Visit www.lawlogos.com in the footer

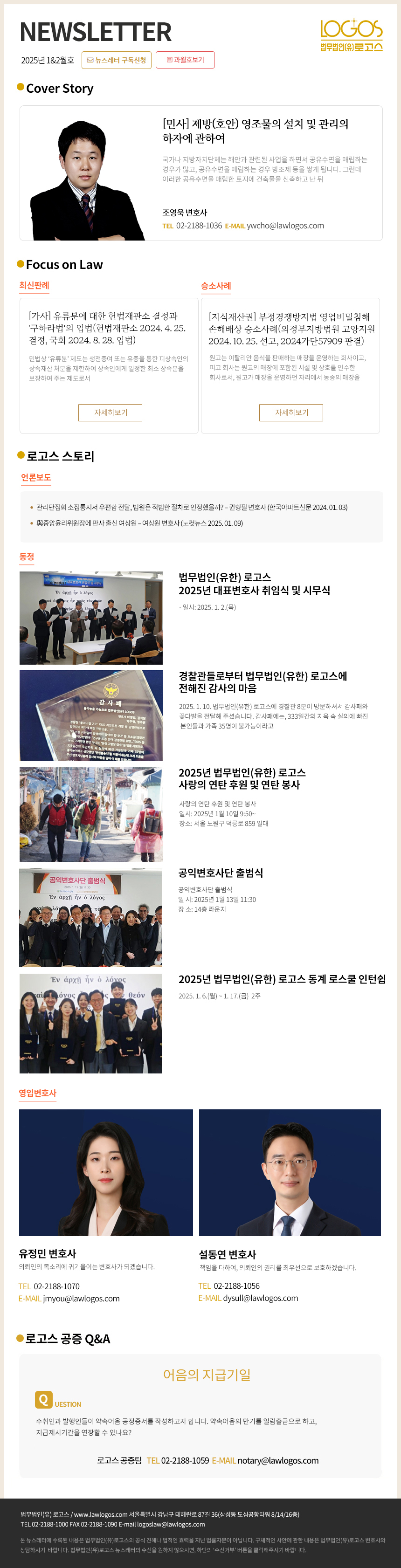[x=100, y=1514]
